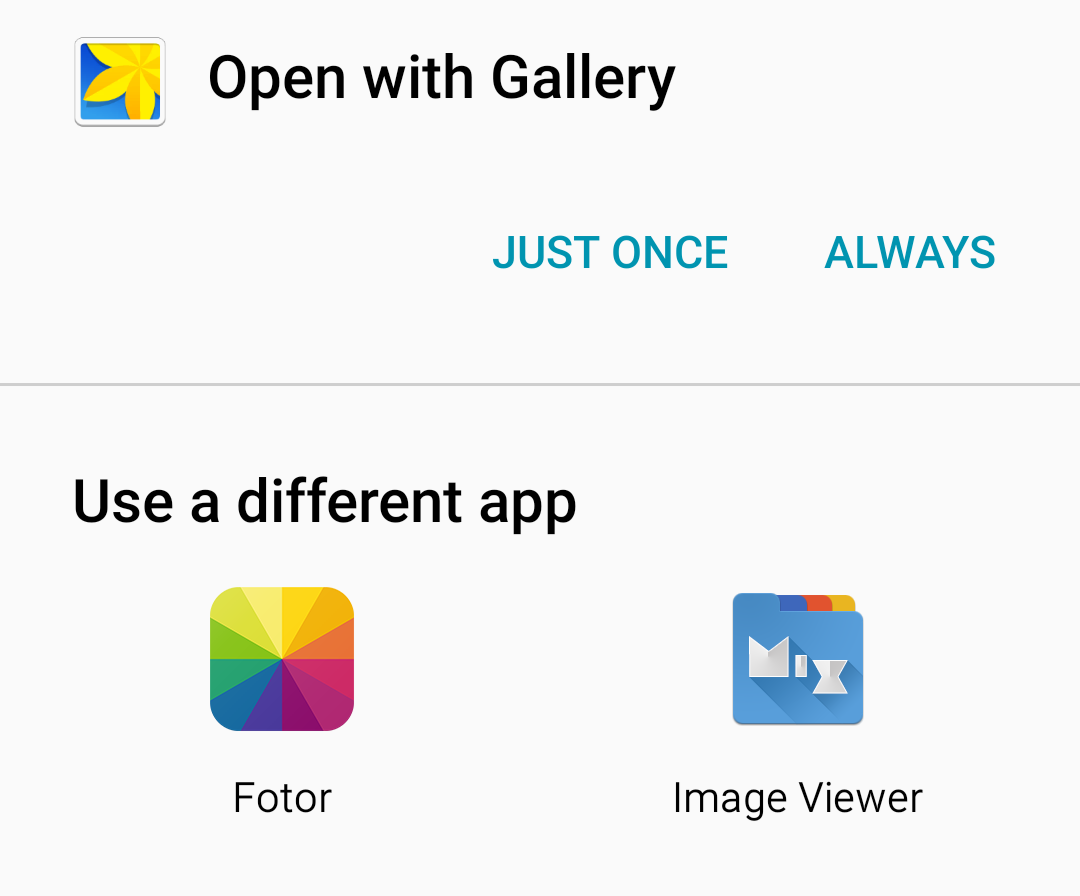Select ALWAYS to set Gallery as default

coord(909,253)
